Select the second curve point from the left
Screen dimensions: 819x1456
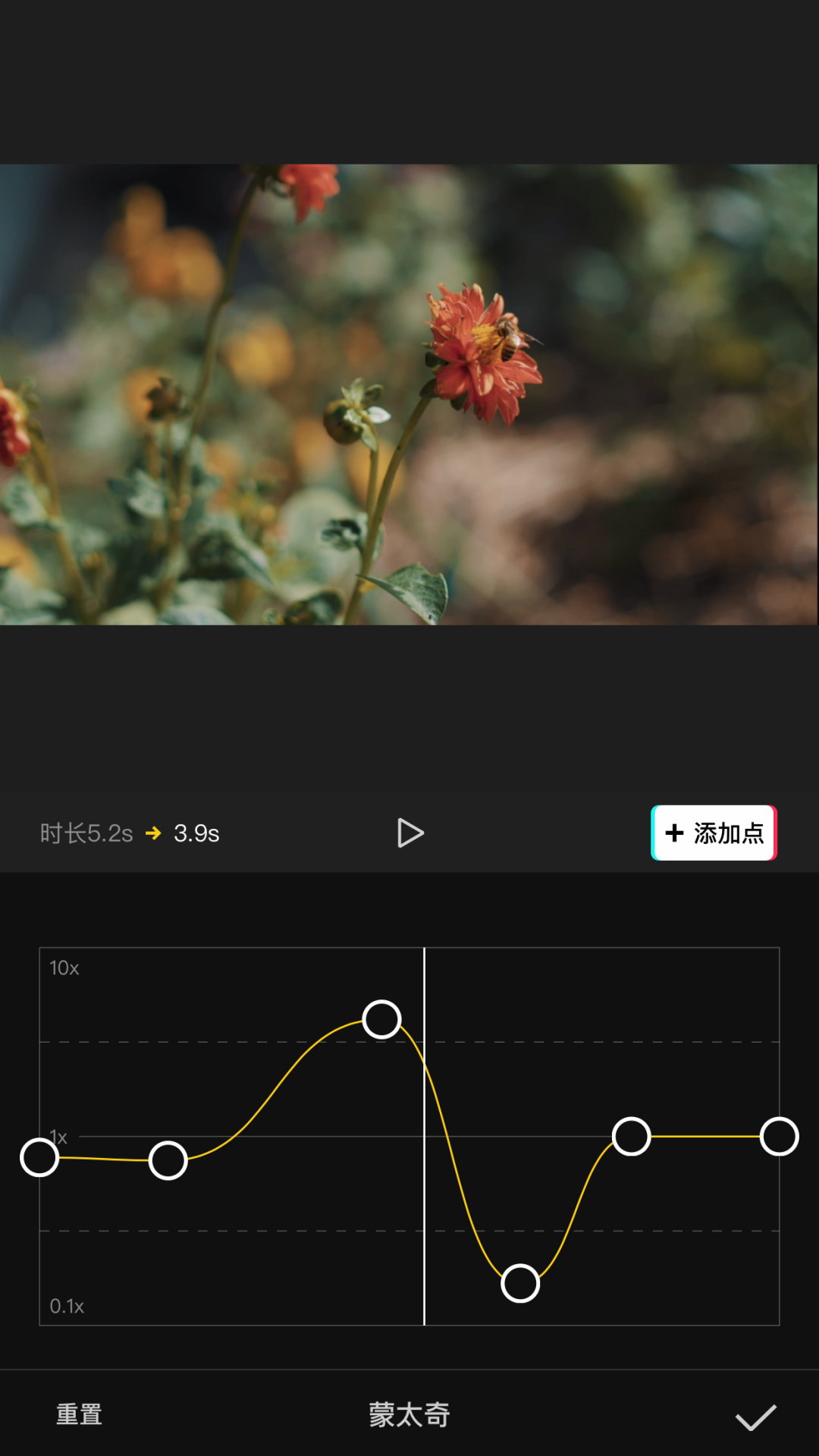click(168, 1160)
